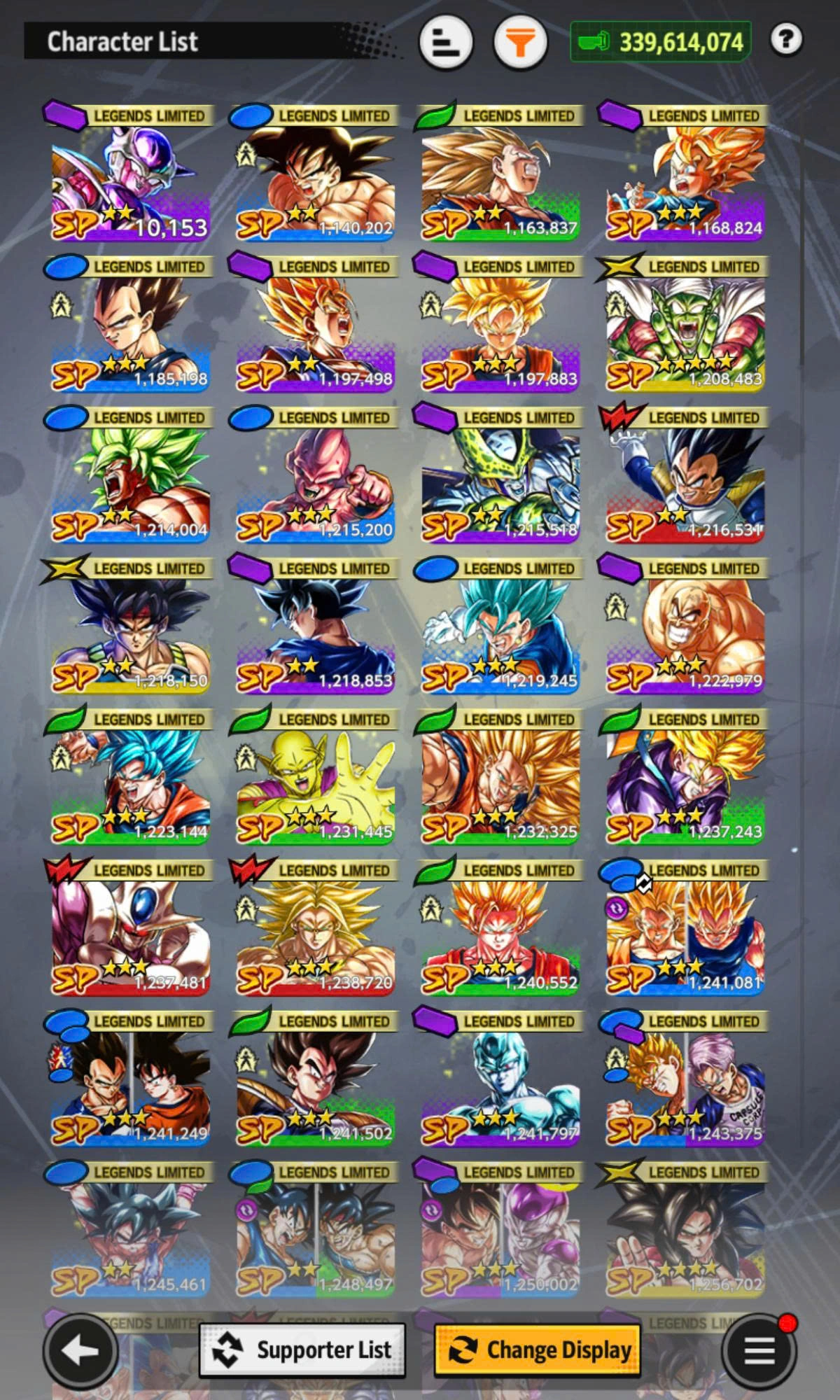The image size is (840, 1400).
Task: Open the character card showing 1,214,004
Action: [x=130, y=485]
